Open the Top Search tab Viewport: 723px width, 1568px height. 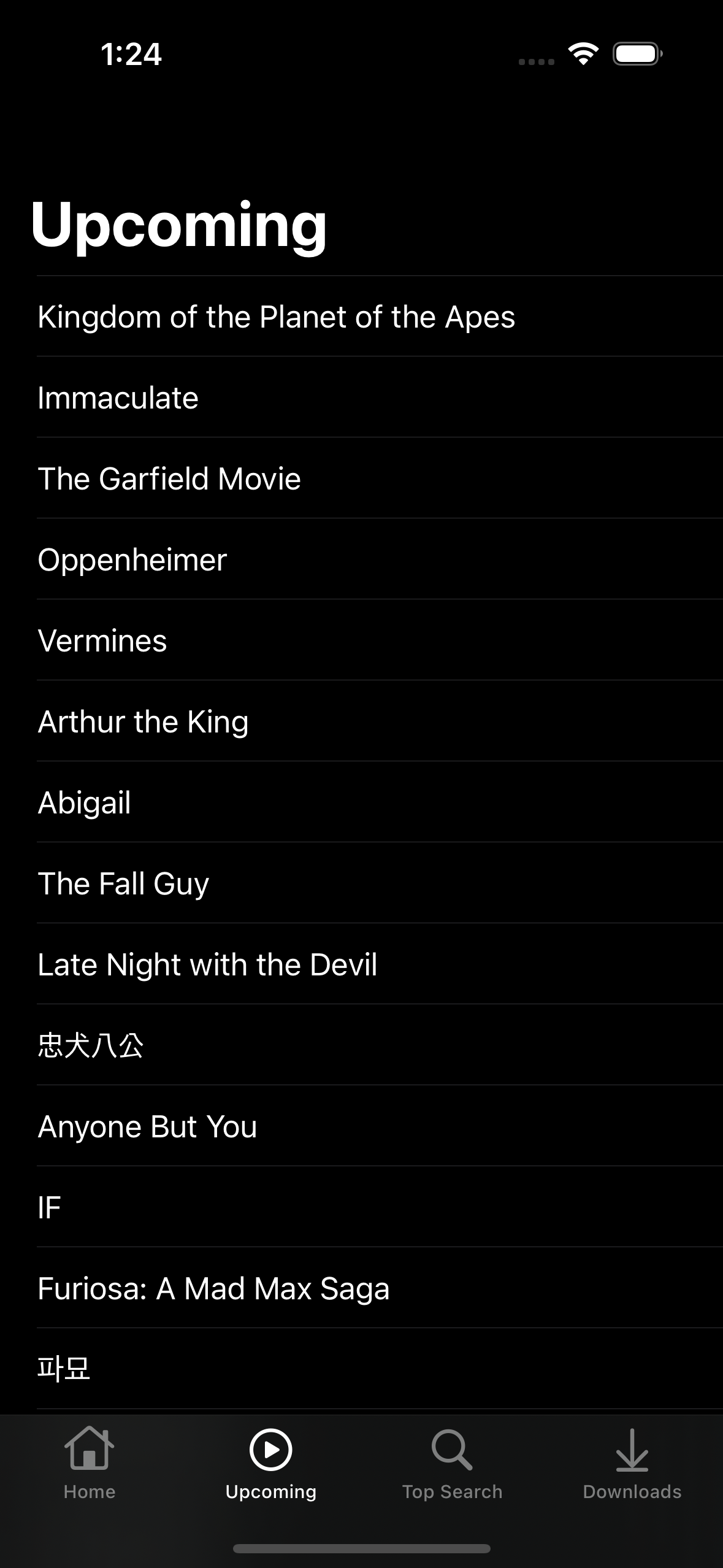click(x=452, y=1464)
